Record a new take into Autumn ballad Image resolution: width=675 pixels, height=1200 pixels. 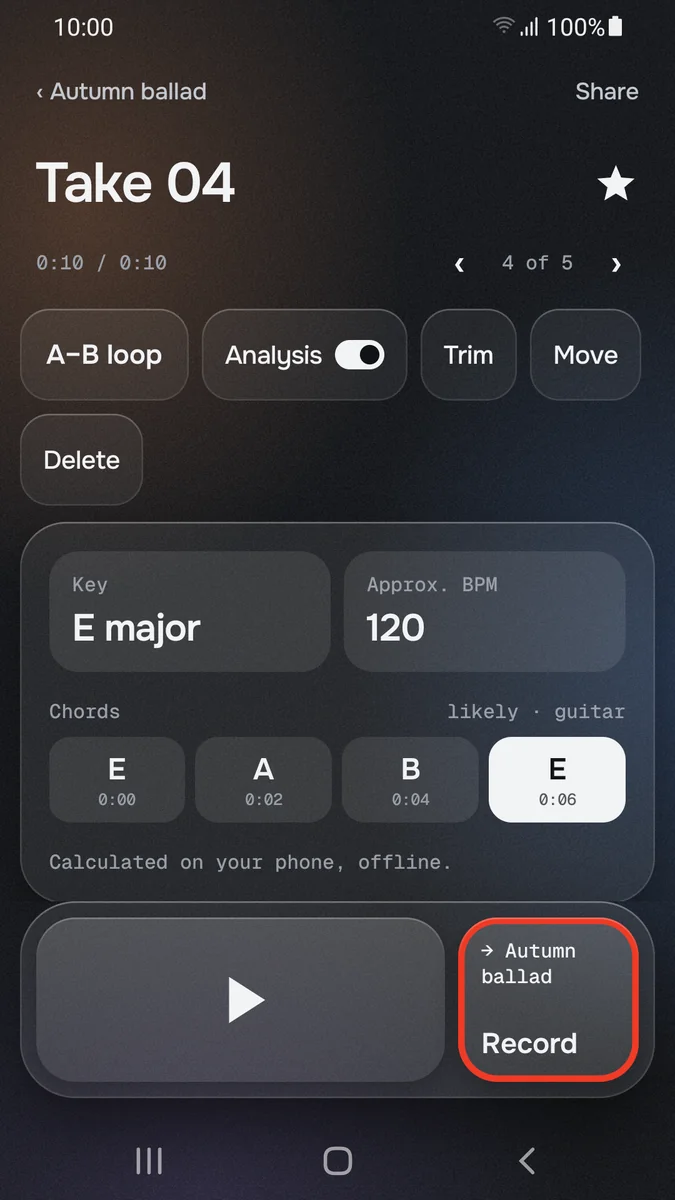click(548, 1000)
